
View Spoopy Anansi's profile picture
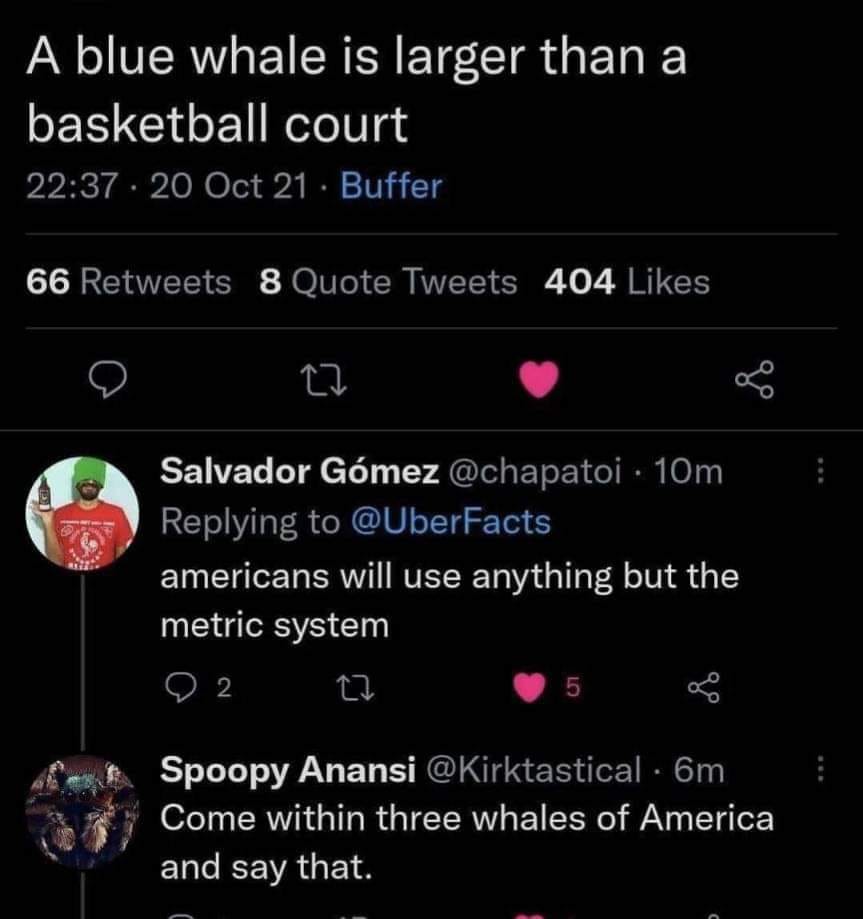tap(82, 810)
